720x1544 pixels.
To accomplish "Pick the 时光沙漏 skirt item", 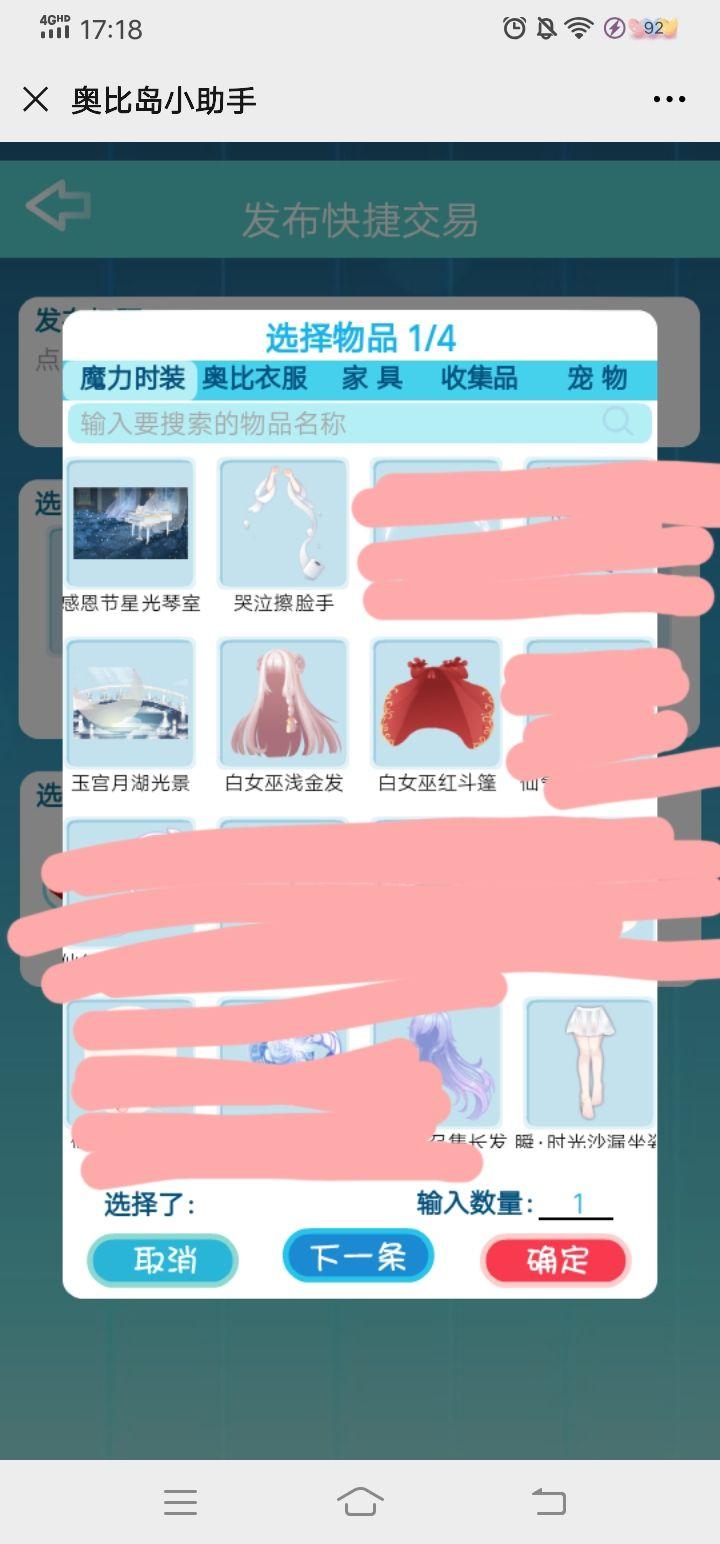I will (590, 1063).
